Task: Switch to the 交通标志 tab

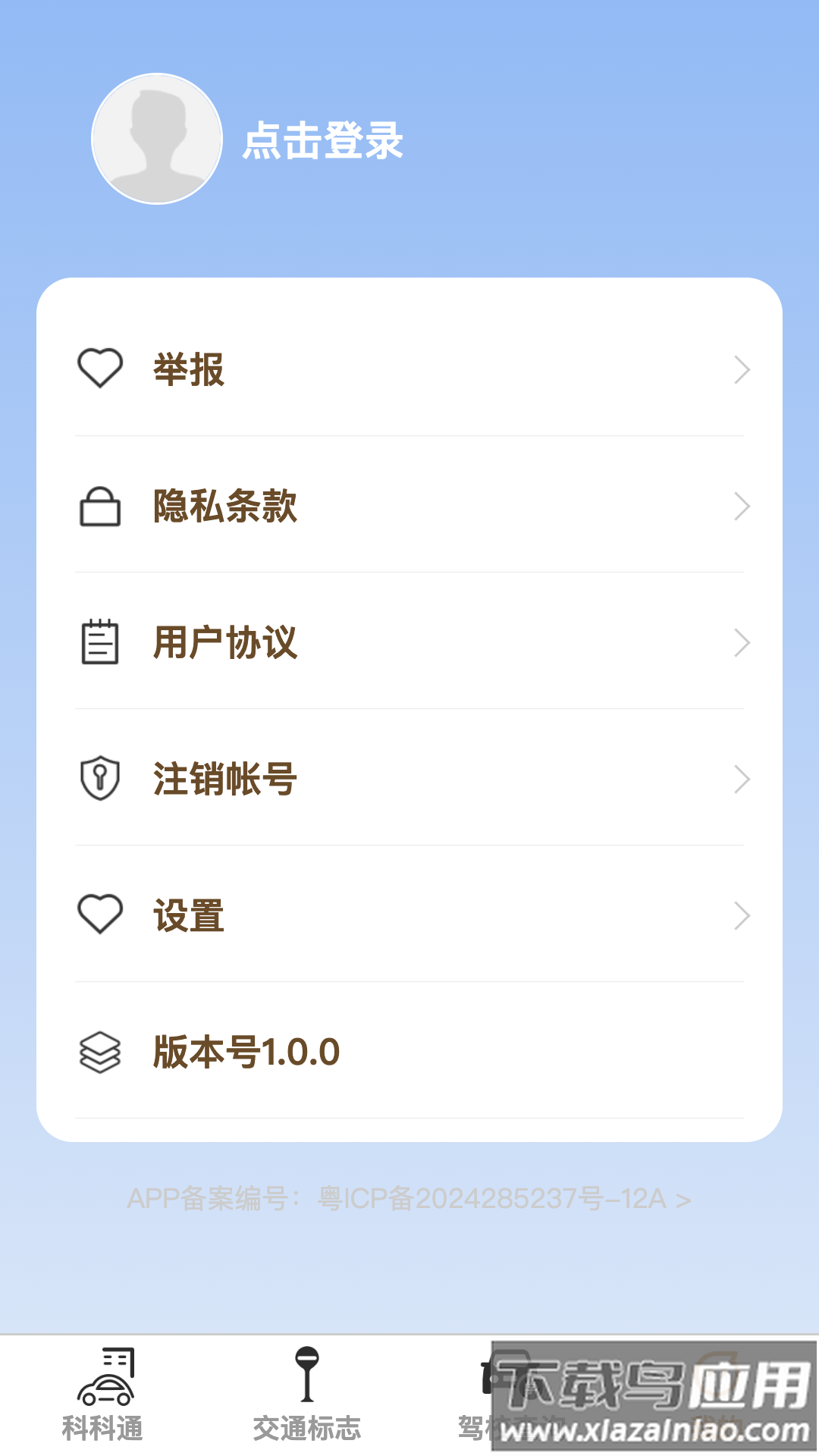Action: (x=307, y=1407)
